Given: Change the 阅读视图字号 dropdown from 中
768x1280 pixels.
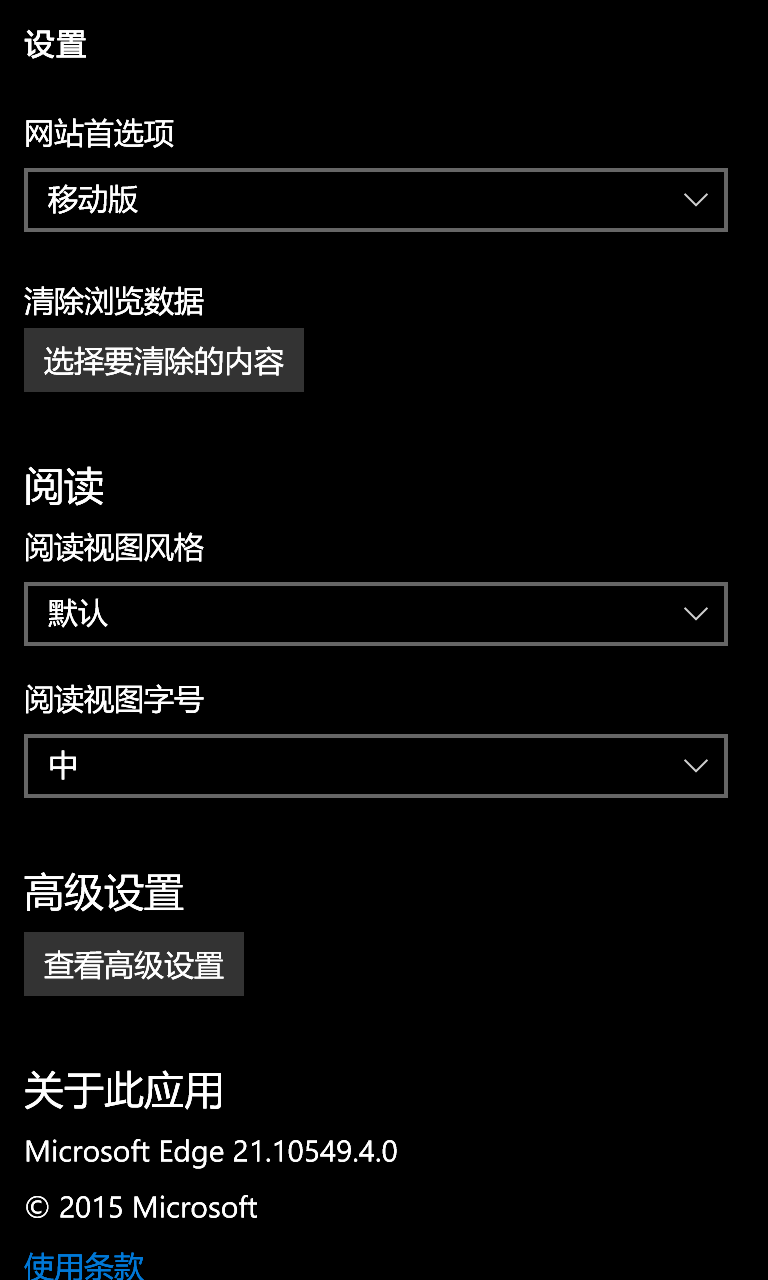Looking at the screenshot, I should point(376,766).
